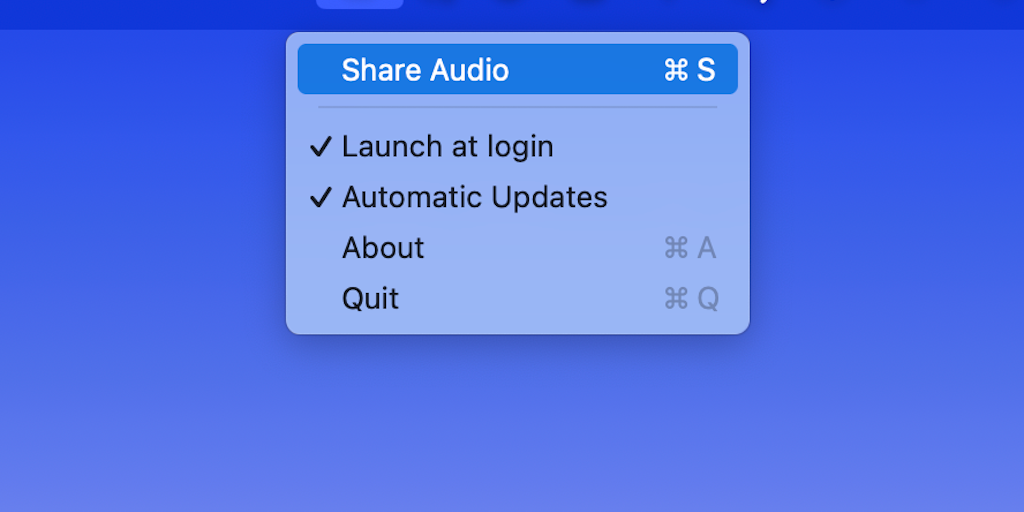Disable Launch at login
The image size is (1024, 512).
click(x=446, y=147)
